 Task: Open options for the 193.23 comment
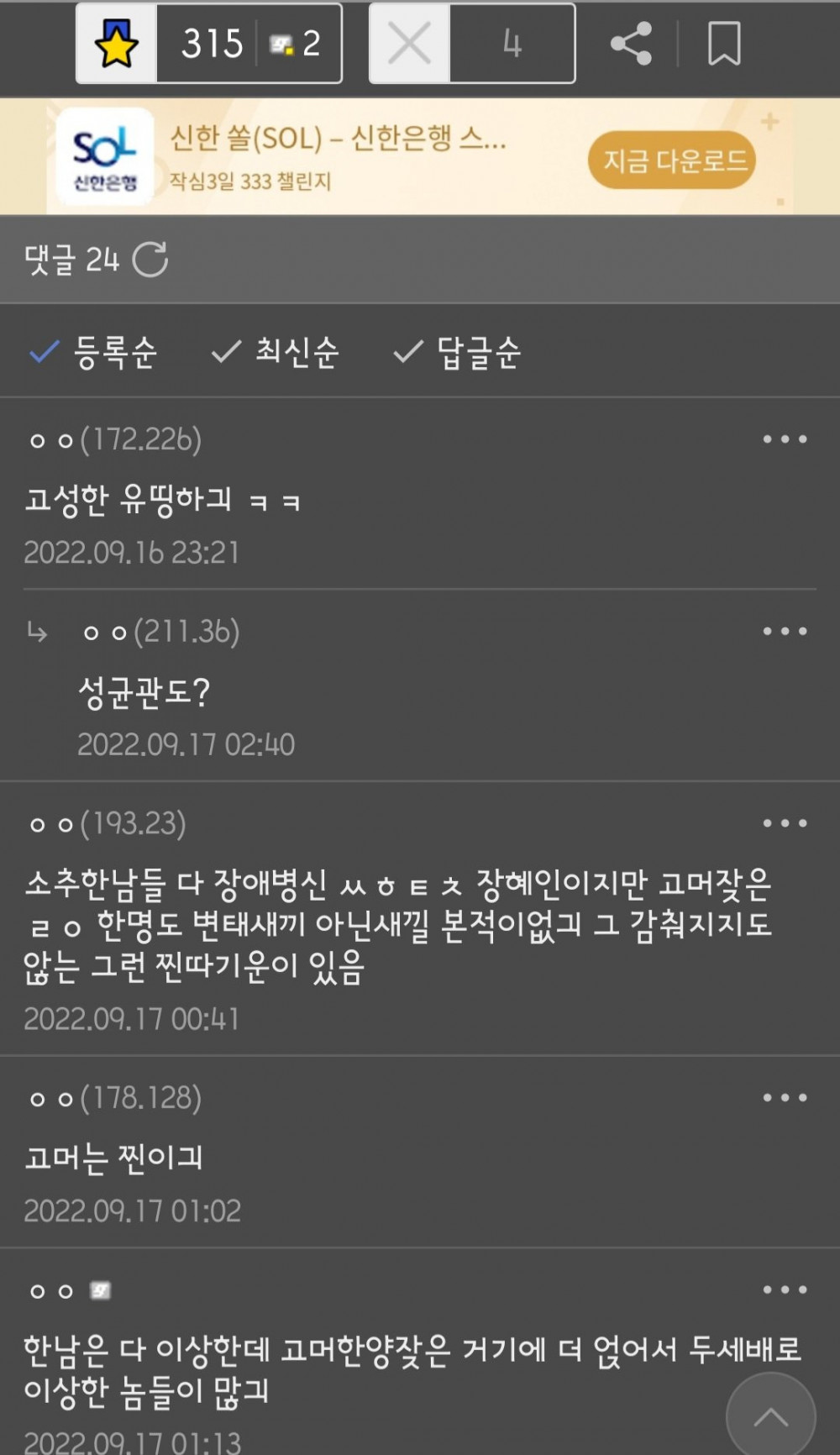[785, 823]
